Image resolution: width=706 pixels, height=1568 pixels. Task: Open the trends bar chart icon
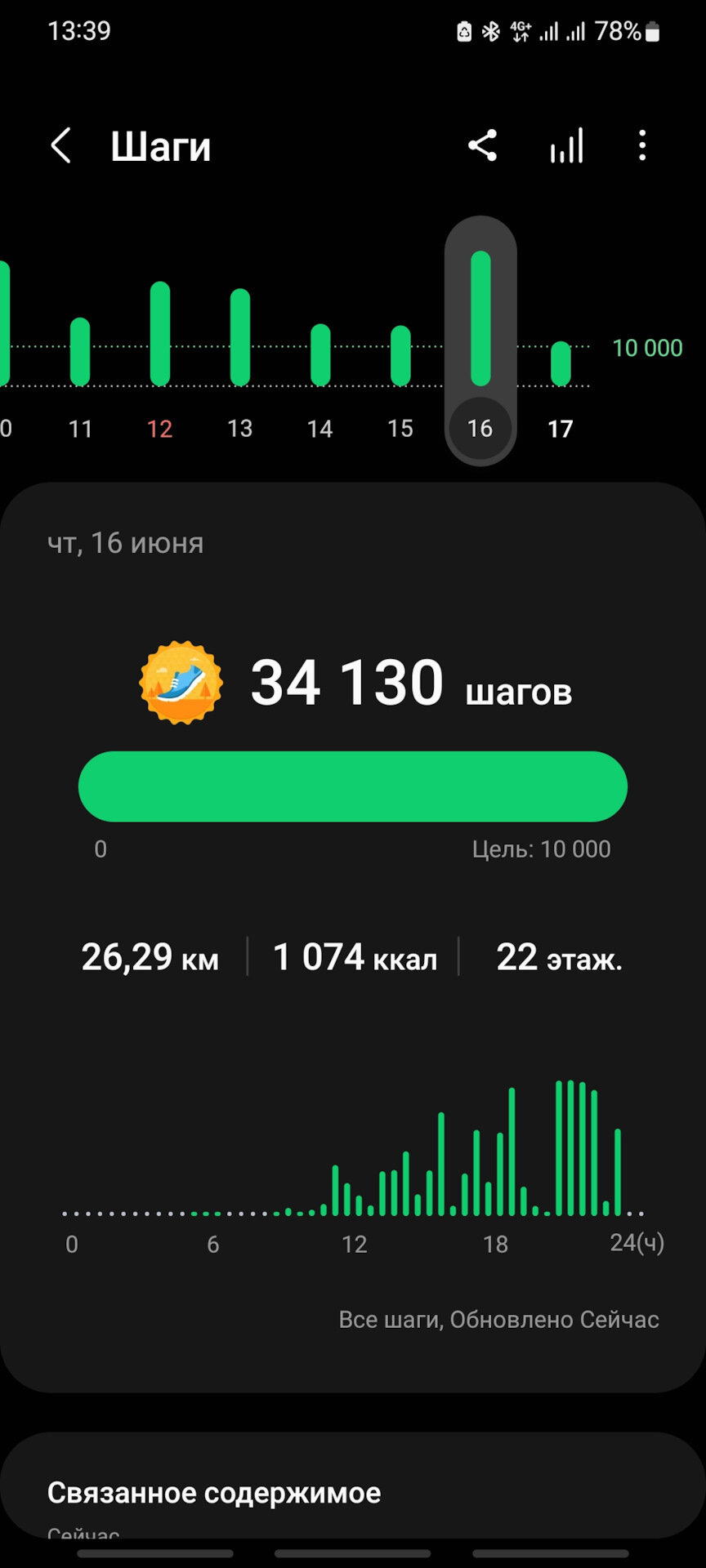pyautogui.click(x=566, y=146)
